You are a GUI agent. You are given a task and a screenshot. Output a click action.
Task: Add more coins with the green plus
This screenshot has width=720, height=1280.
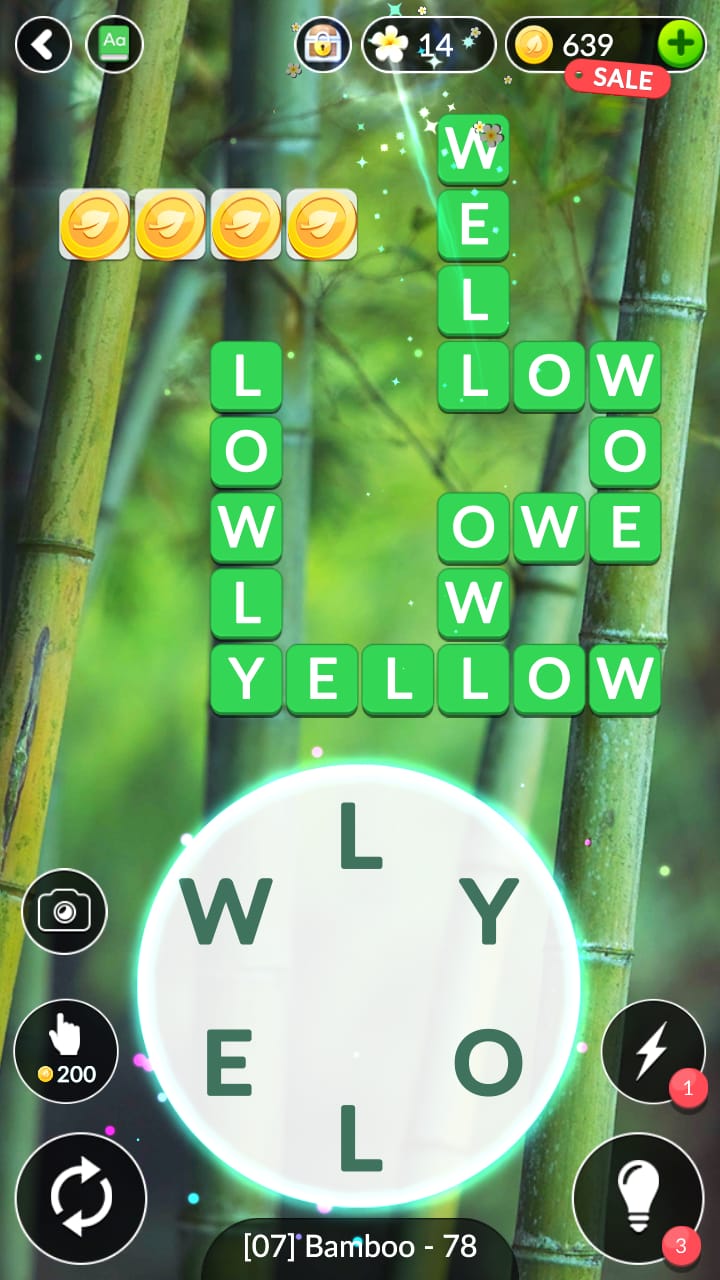[681, 45]
